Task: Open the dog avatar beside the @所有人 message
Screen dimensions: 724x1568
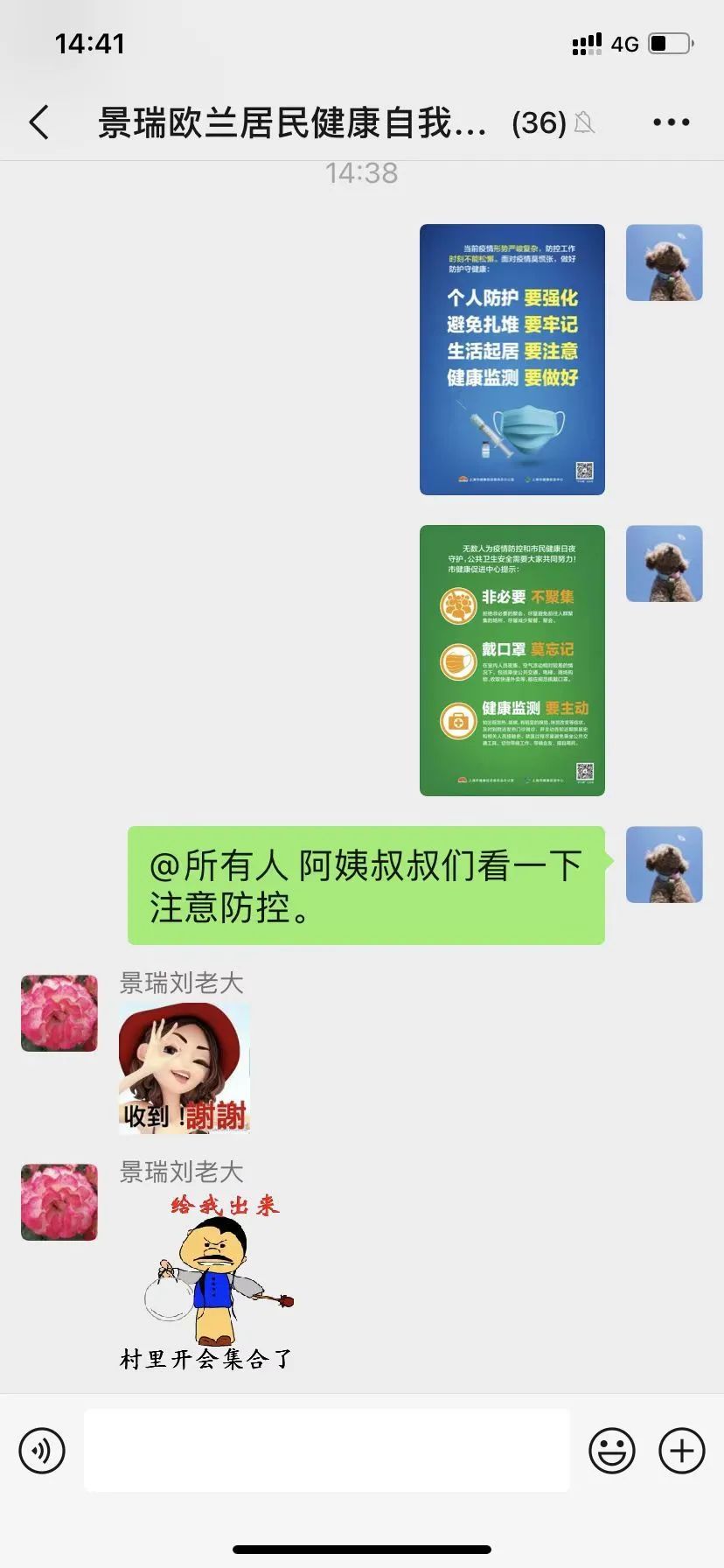Action: pyautogui.click(x=665, y=864)
